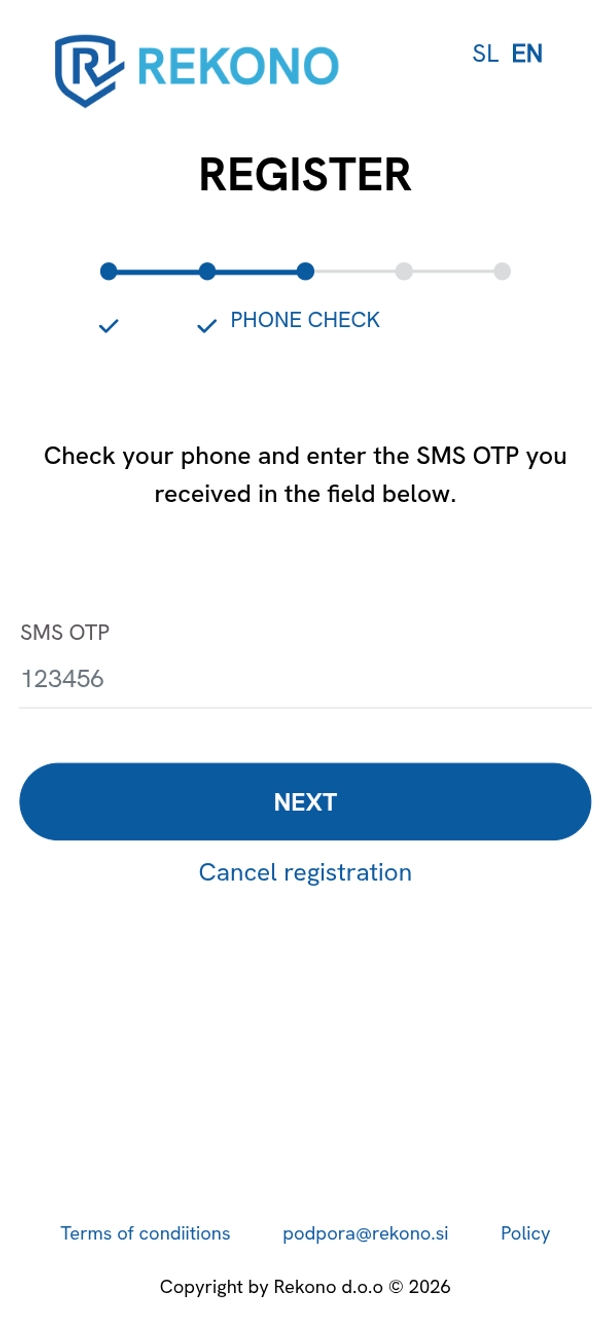
Task: Select the EN language option
Action: click(x=527, y=54)
